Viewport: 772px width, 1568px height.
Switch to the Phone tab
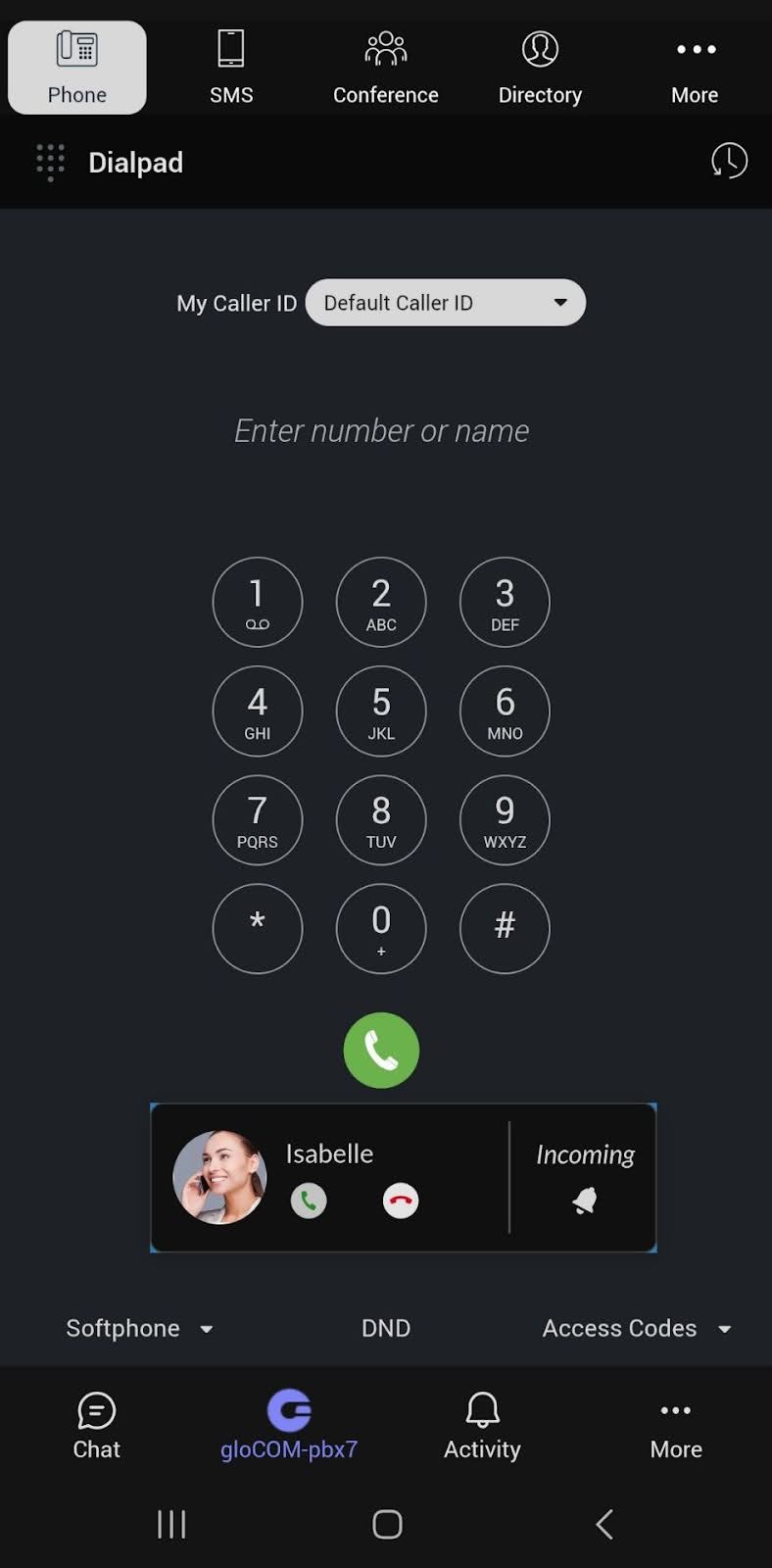coord(77,67)
